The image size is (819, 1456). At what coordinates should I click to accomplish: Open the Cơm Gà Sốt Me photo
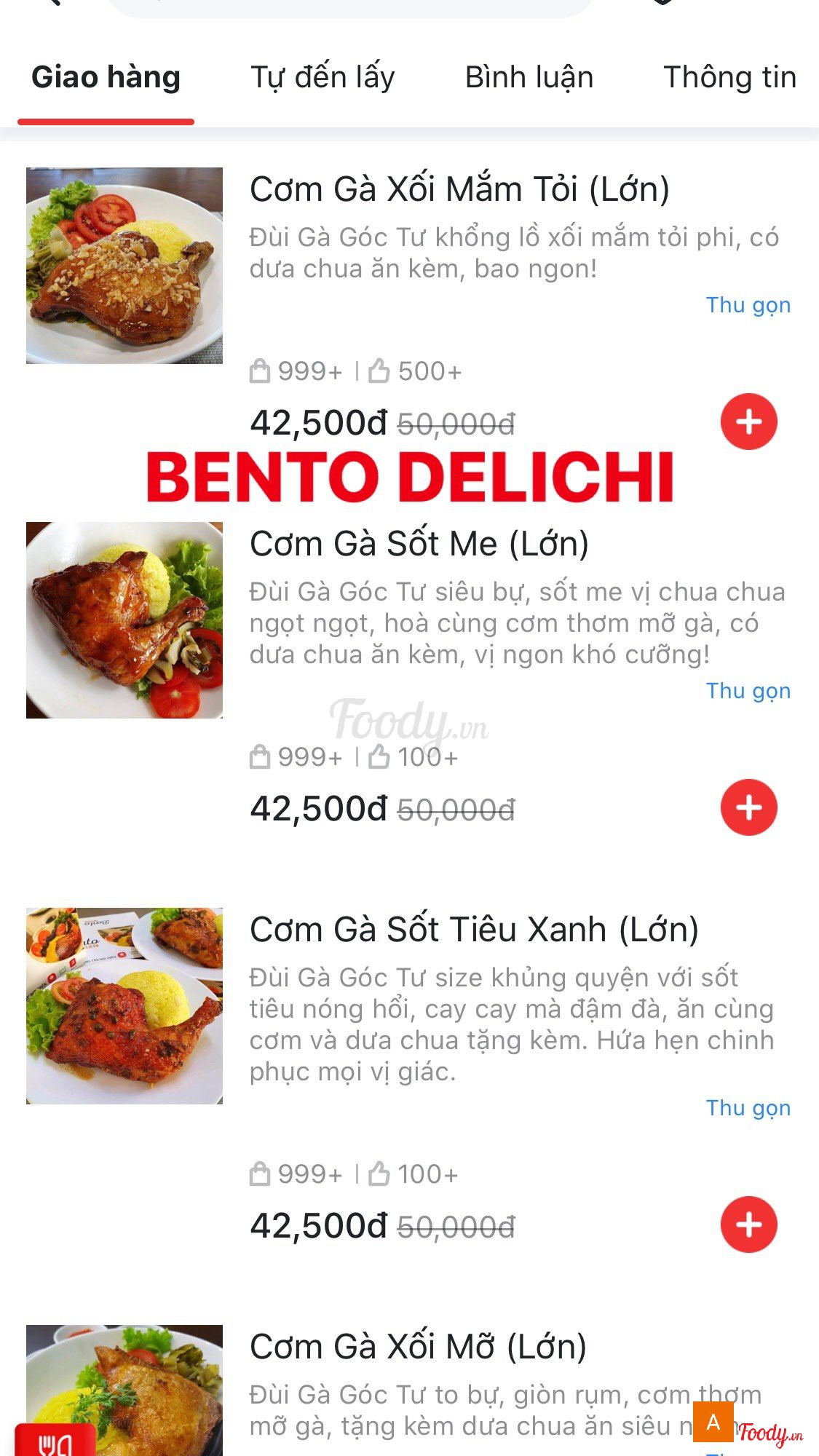124,620
